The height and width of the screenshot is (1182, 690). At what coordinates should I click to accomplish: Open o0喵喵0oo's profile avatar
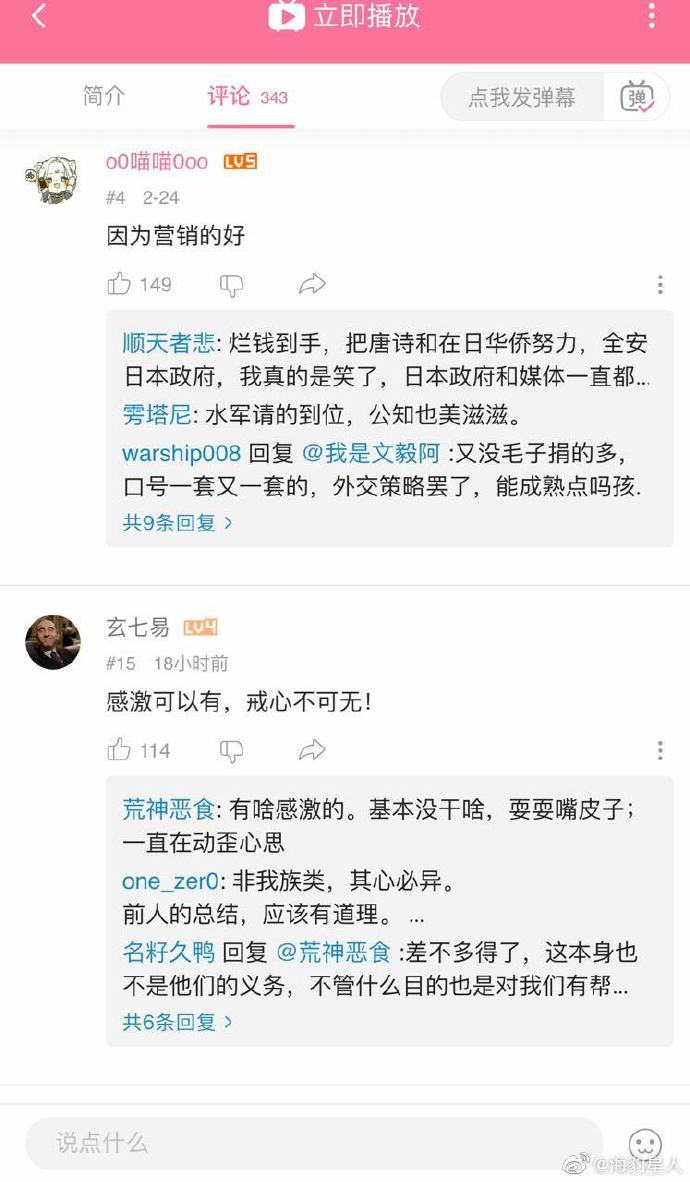coord(51,179)
